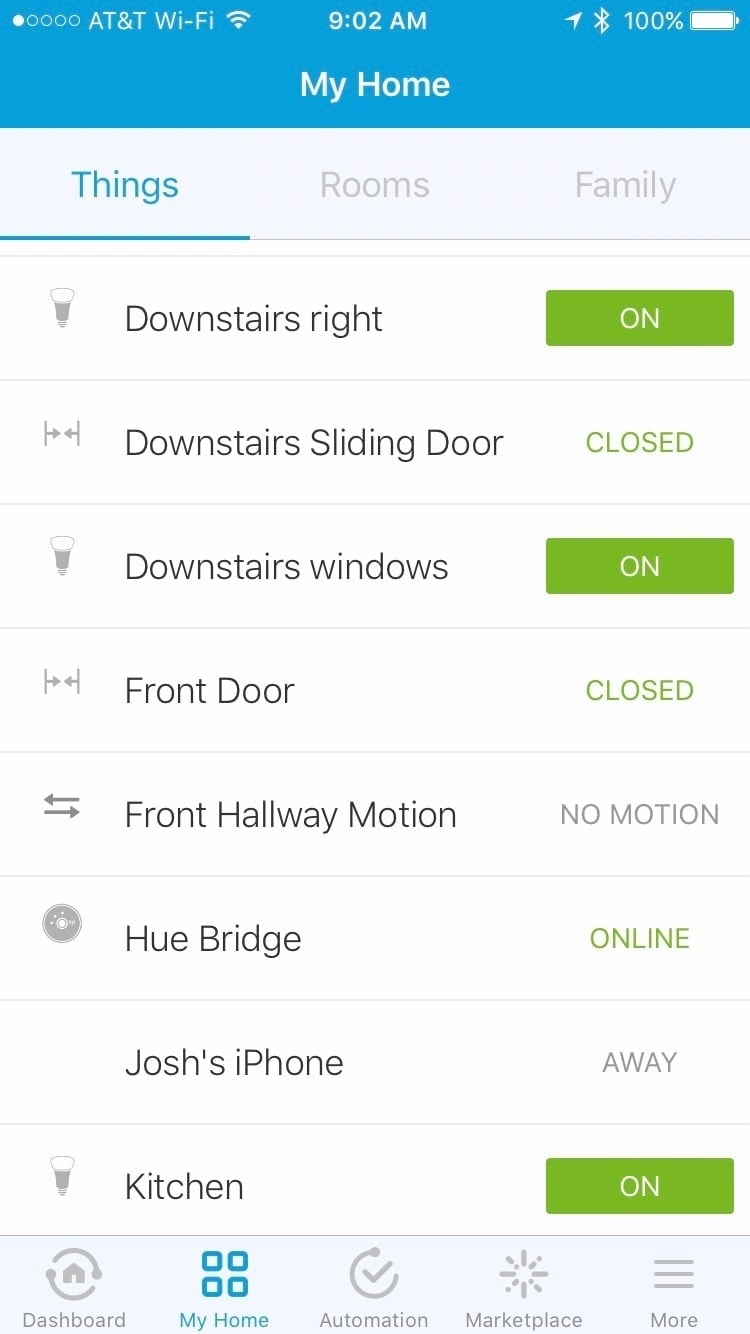Switch off the Kitchen light

pos(639,1186)
